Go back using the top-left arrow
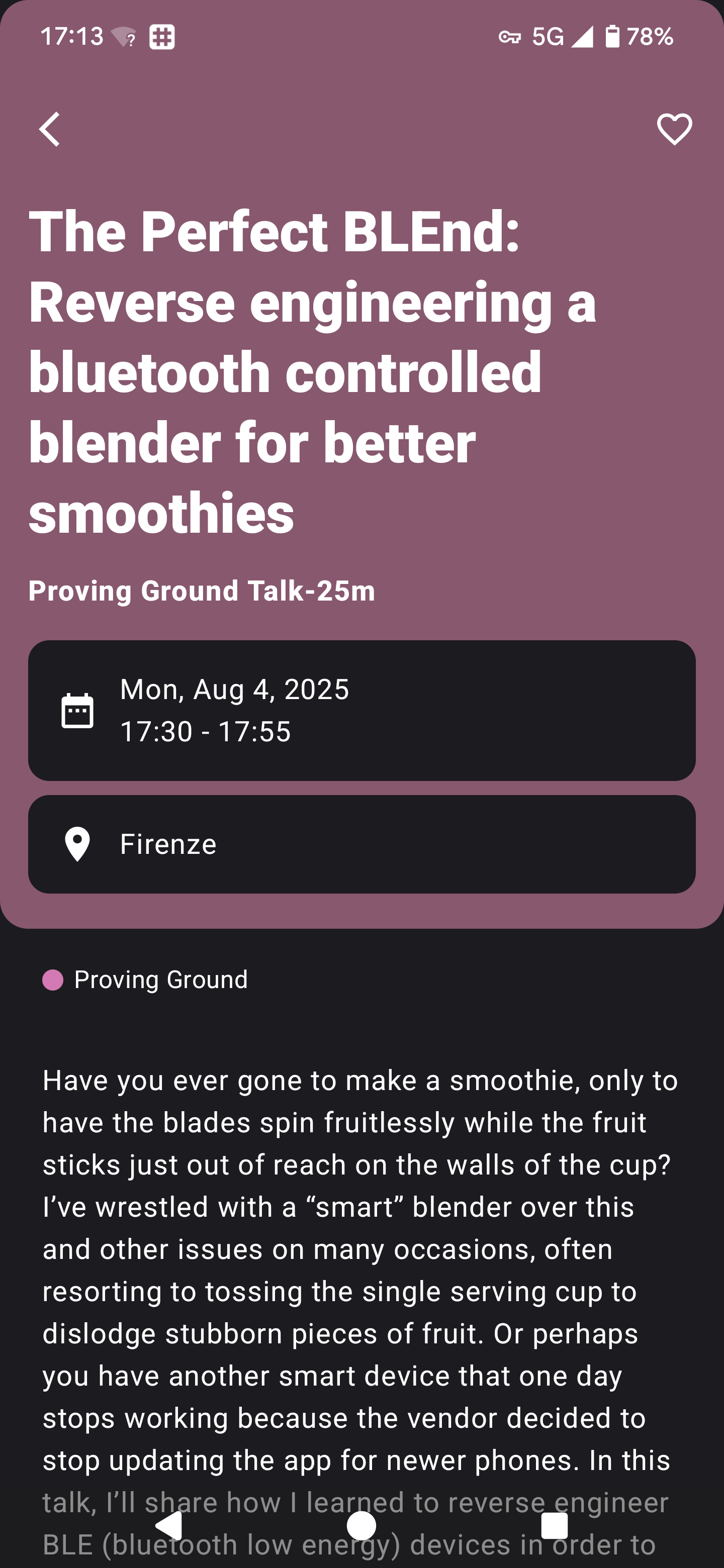 click(x=49, y=129)
